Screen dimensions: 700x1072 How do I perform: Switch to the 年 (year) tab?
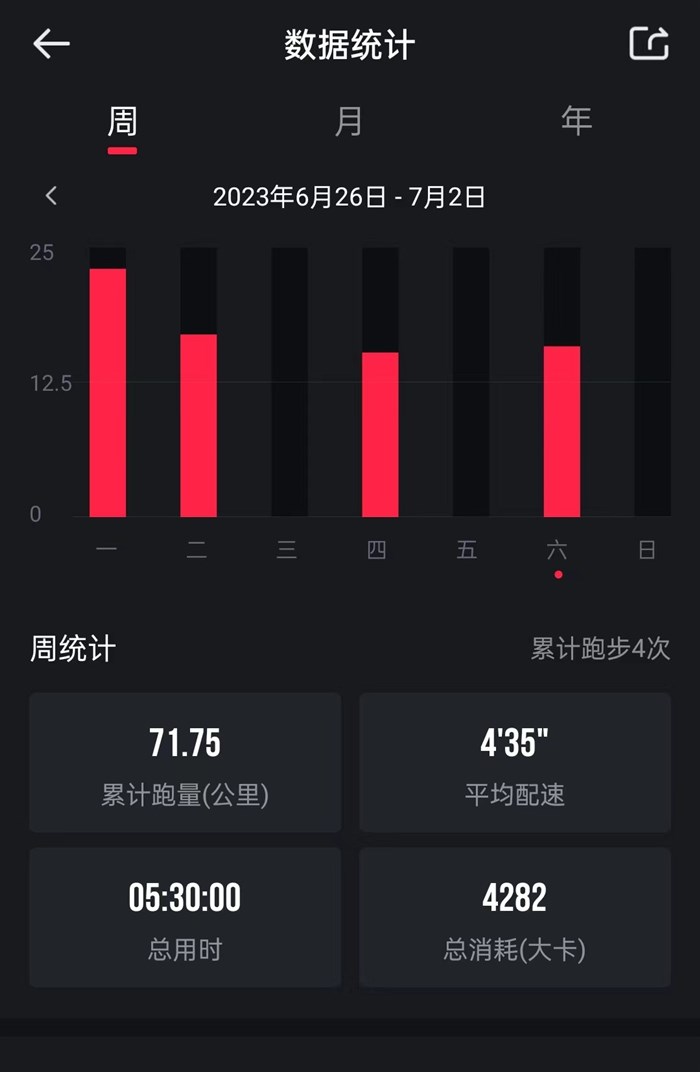coord(576,122)
